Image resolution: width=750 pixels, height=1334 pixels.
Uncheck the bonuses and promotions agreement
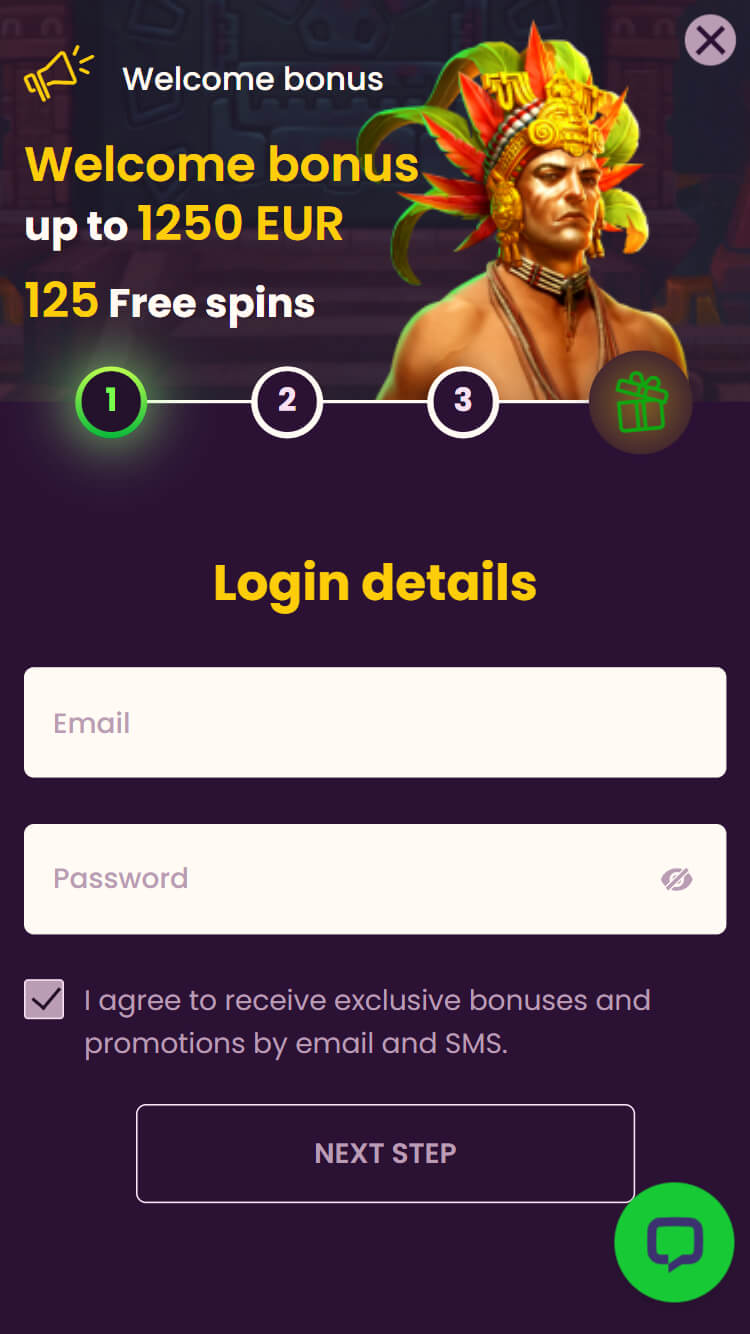44,999
